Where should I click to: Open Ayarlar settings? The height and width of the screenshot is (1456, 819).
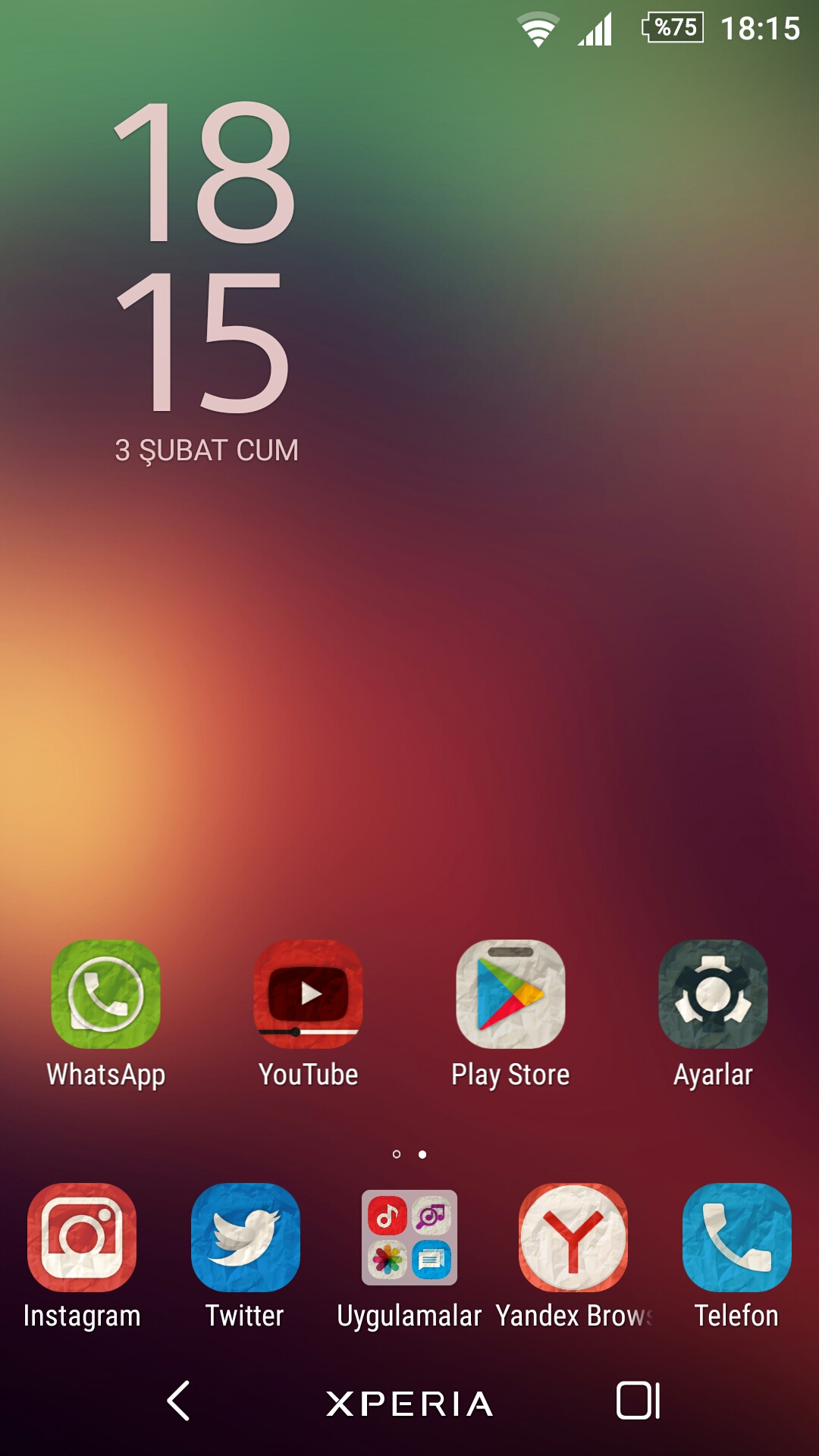click(x=713, y=995)
